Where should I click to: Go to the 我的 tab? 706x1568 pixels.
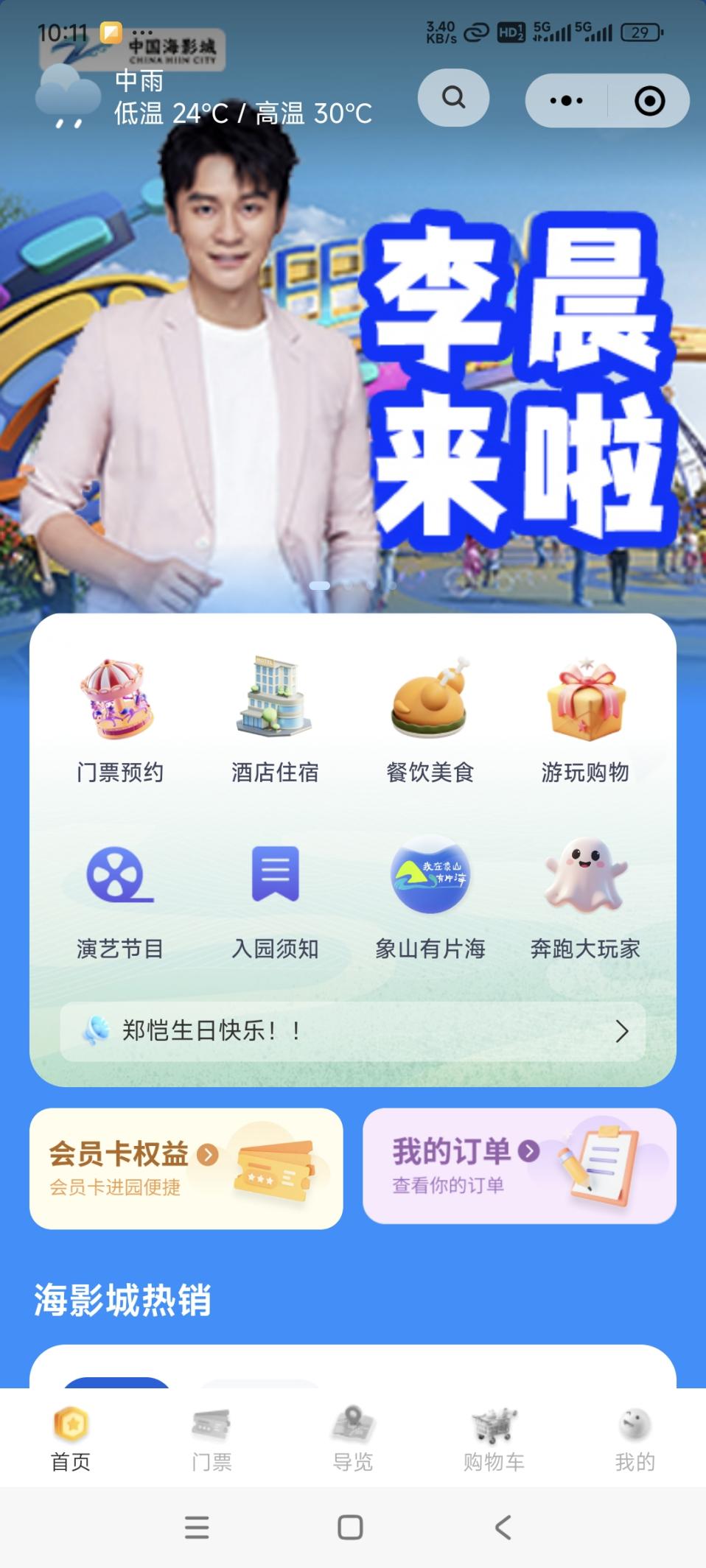[x=635, y=1439]
